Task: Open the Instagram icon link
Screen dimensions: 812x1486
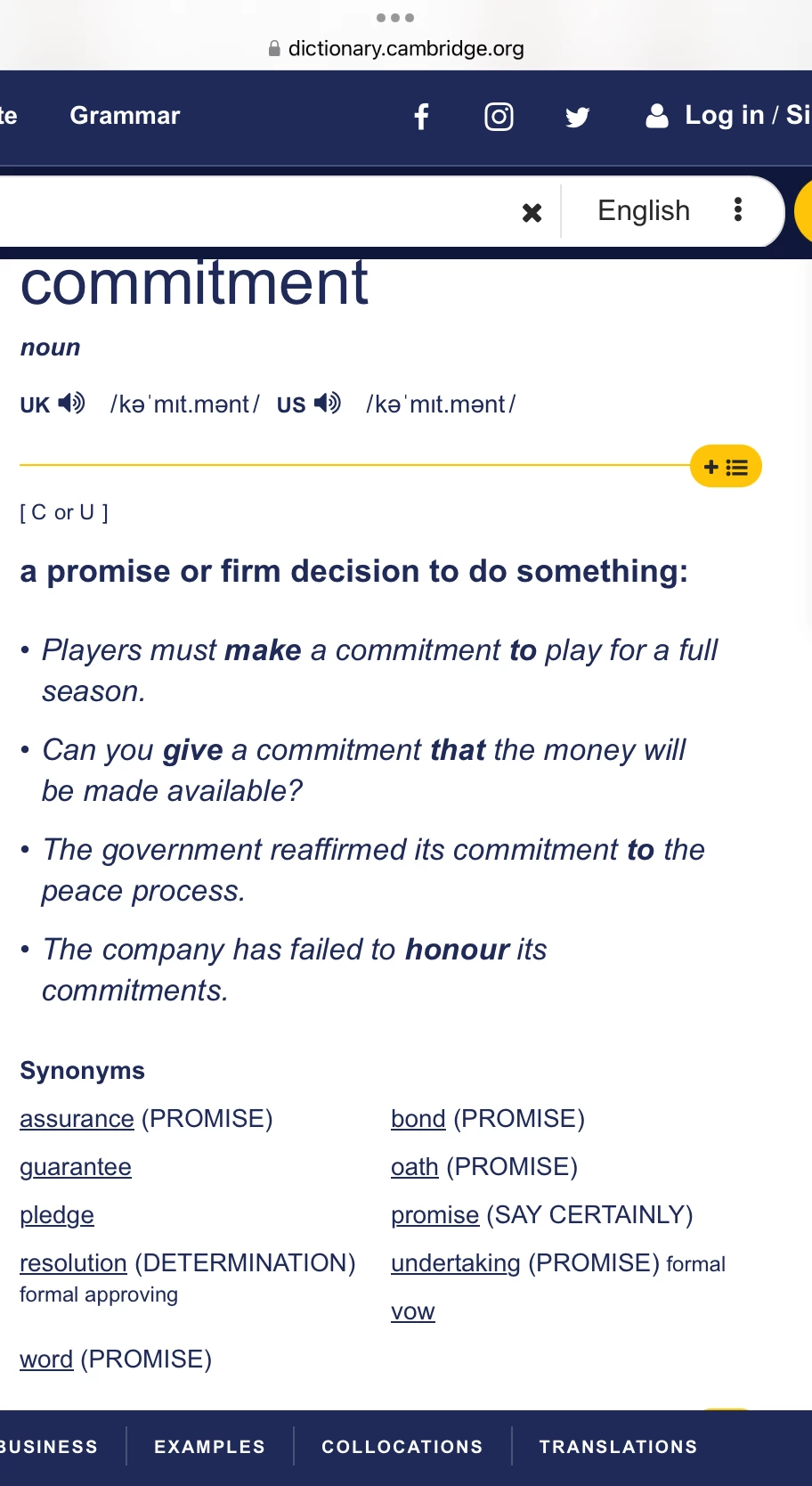Action: pos(499,117)
